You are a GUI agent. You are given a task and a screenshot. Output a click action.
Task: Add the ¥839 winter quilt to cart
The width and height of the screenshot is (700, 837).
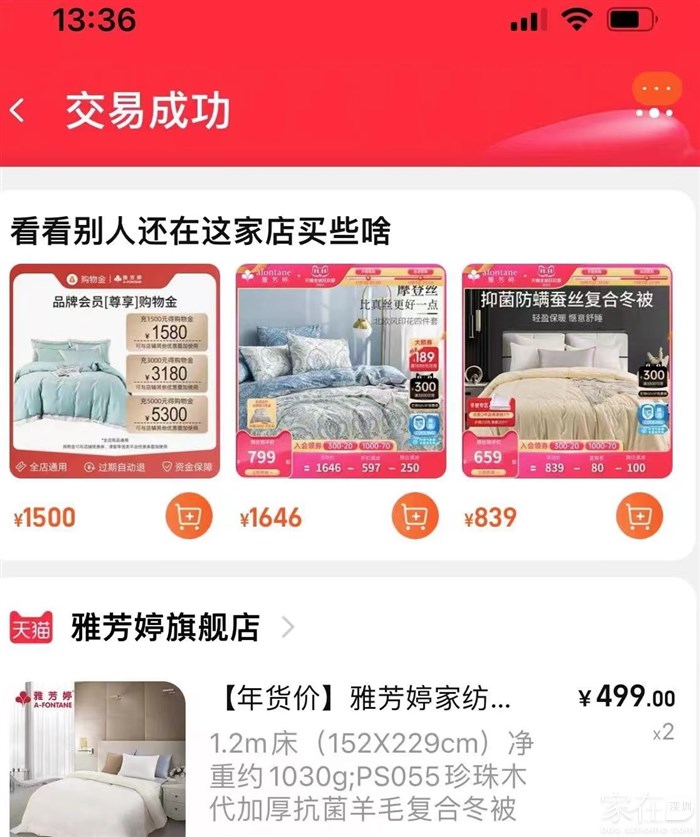click(x=639, y=517)
